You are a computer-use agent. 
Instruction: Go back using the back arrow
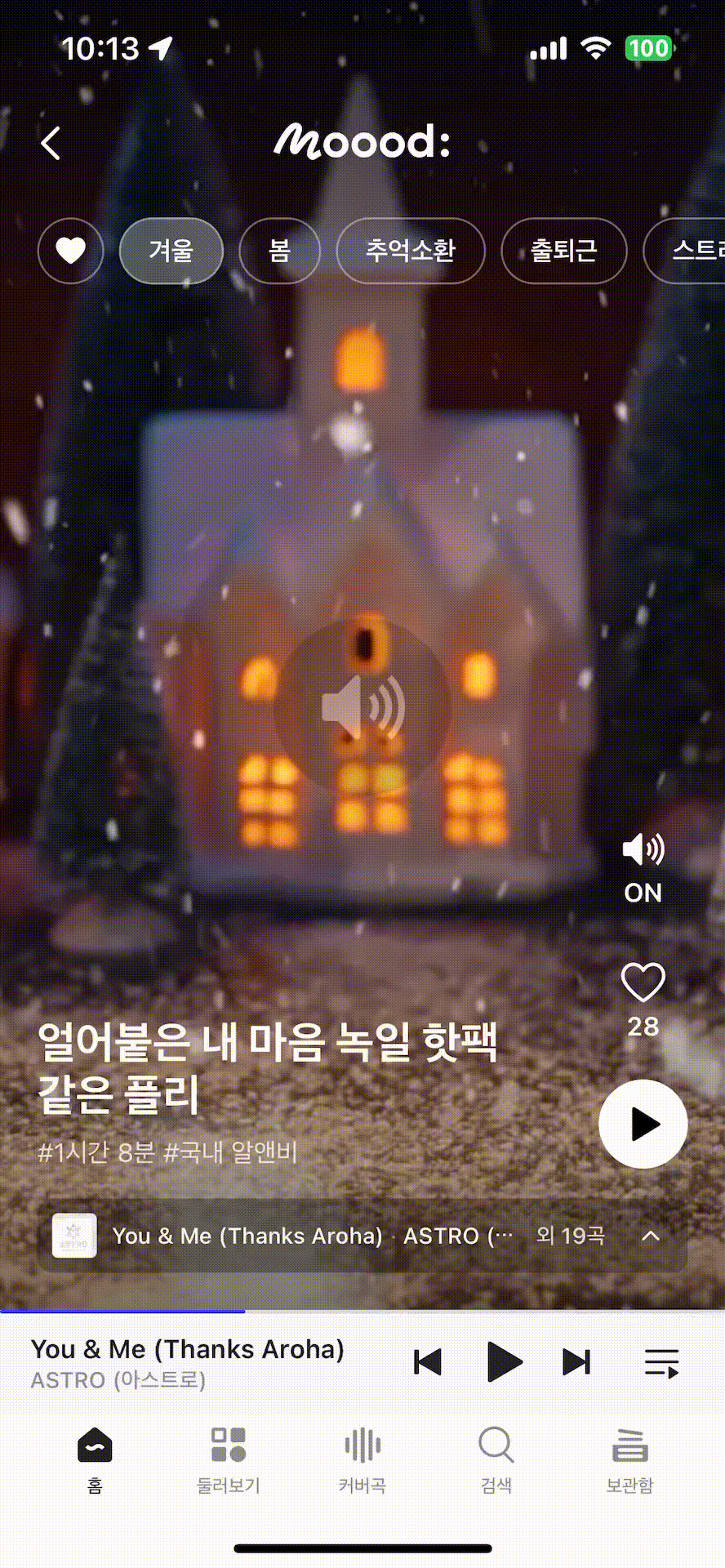51,144
